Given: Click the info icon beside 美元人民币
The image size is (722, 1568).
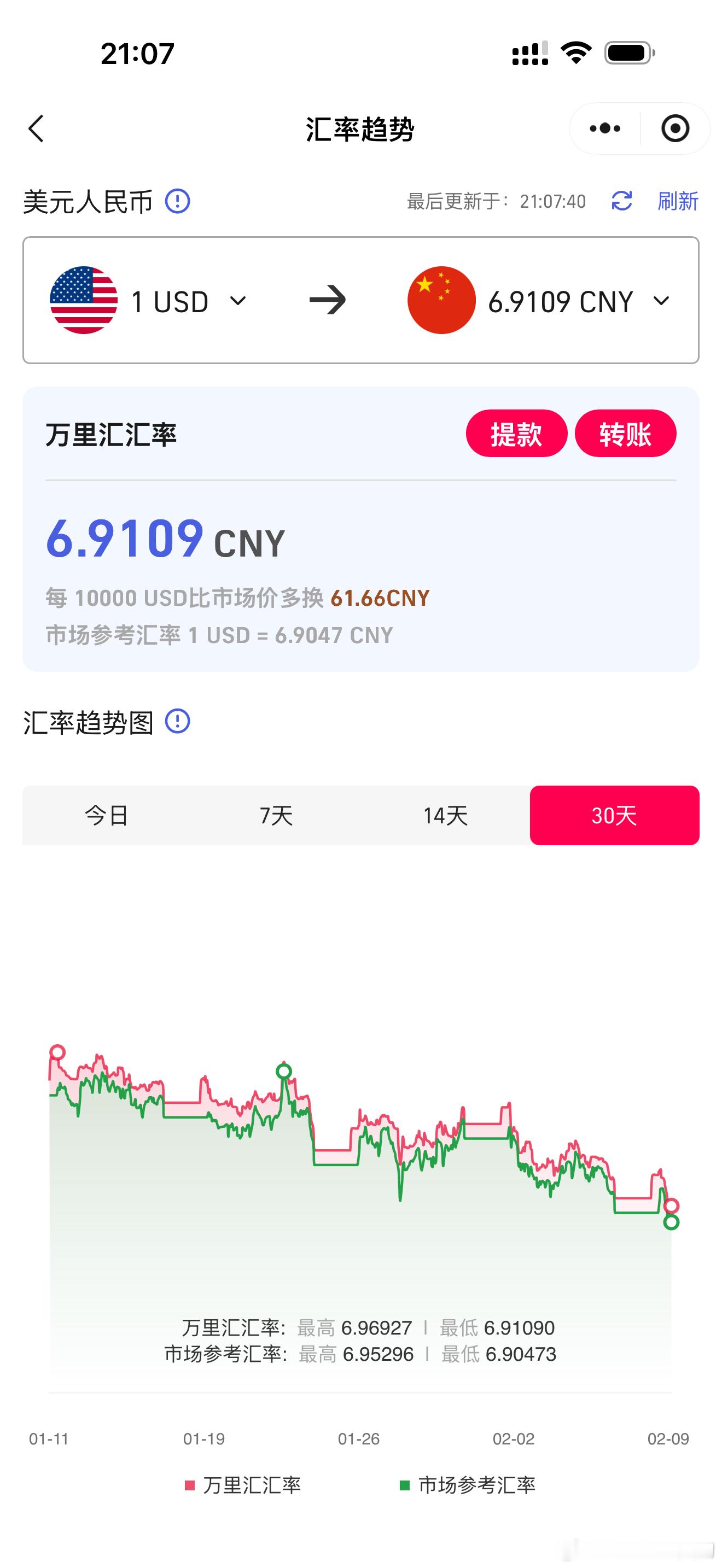Looking at the screenshot, I should click(176, 201).
